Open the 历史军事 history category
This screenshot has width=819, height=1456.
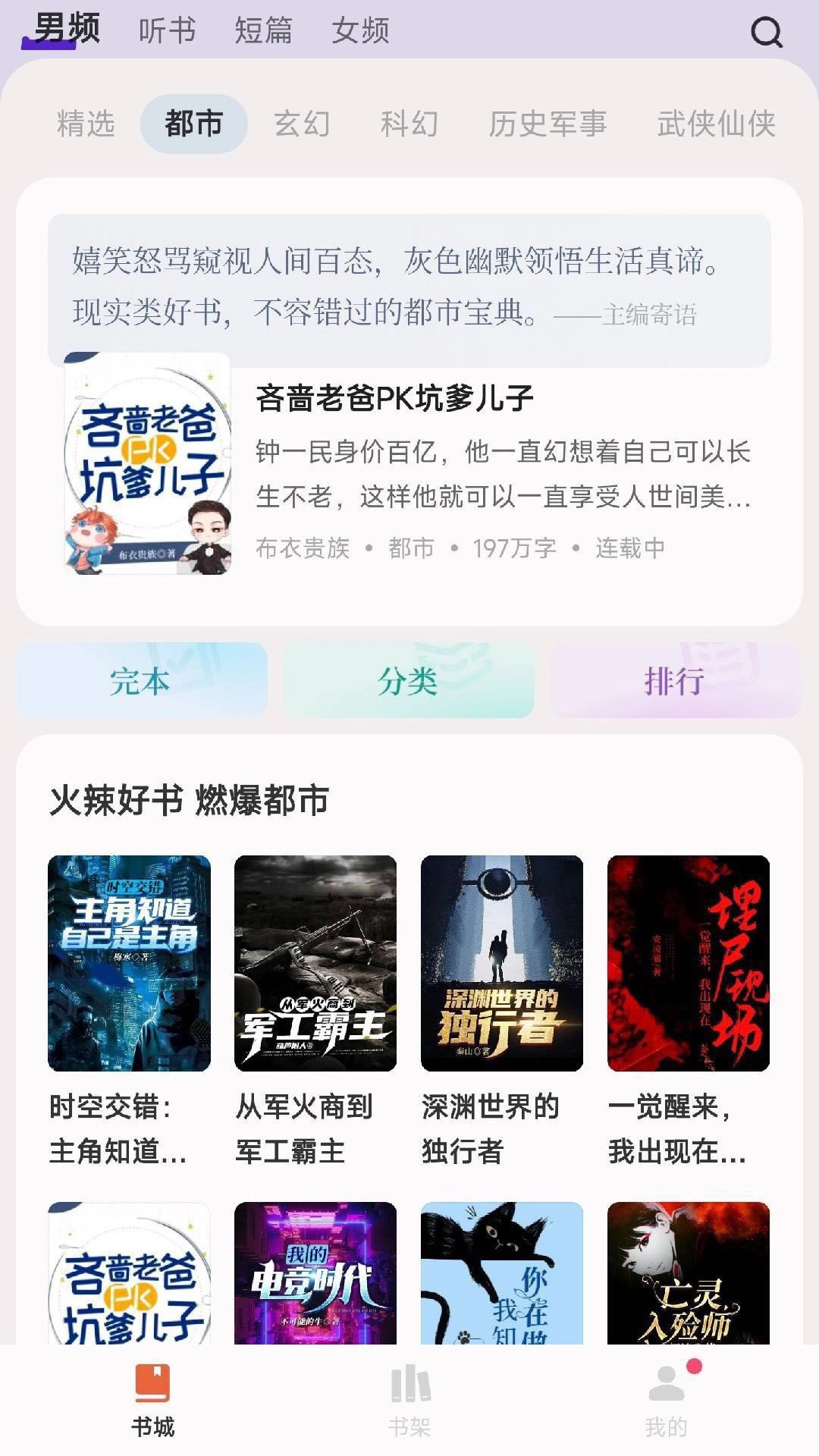[548, 124]
